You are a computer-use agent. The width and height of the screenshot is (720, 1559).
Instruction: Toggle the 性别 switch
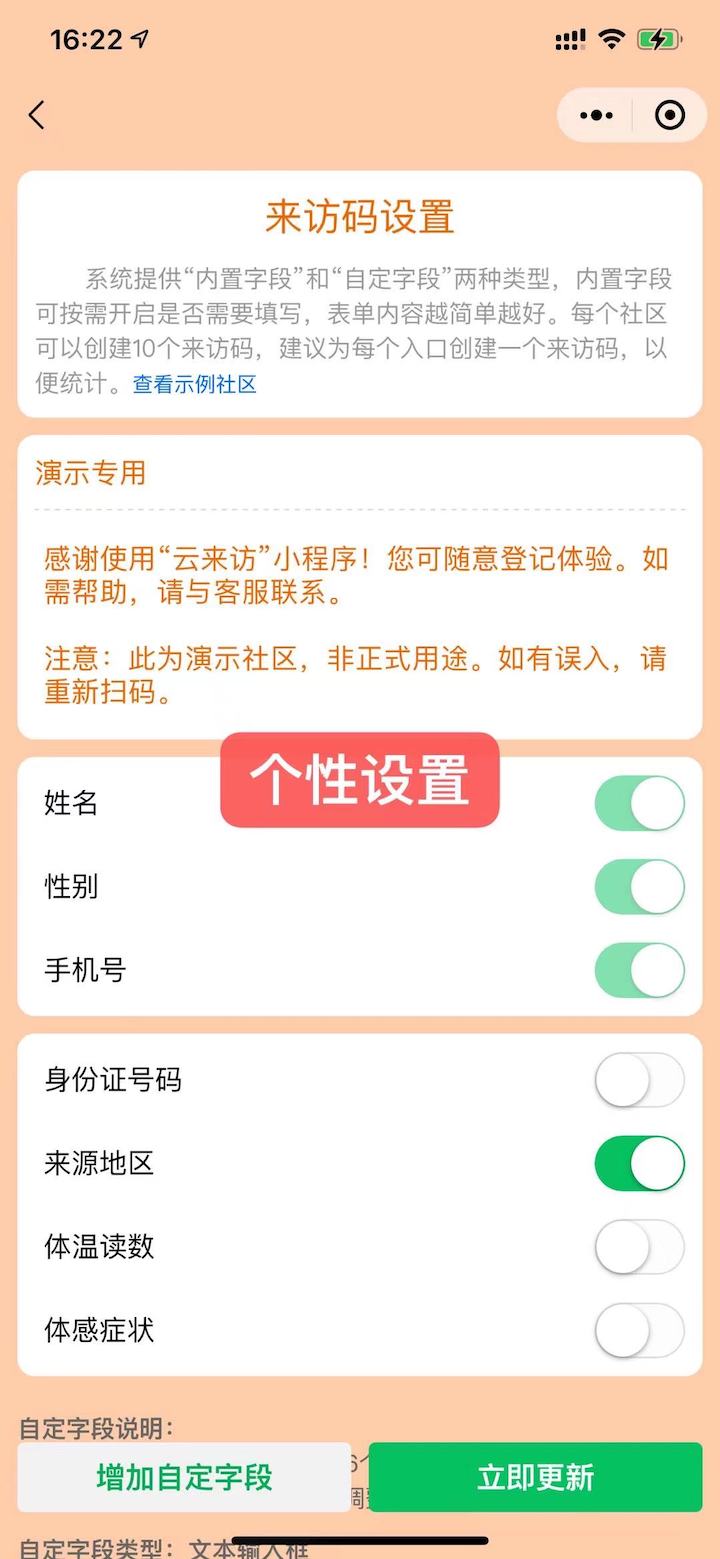tap(639, 887)
